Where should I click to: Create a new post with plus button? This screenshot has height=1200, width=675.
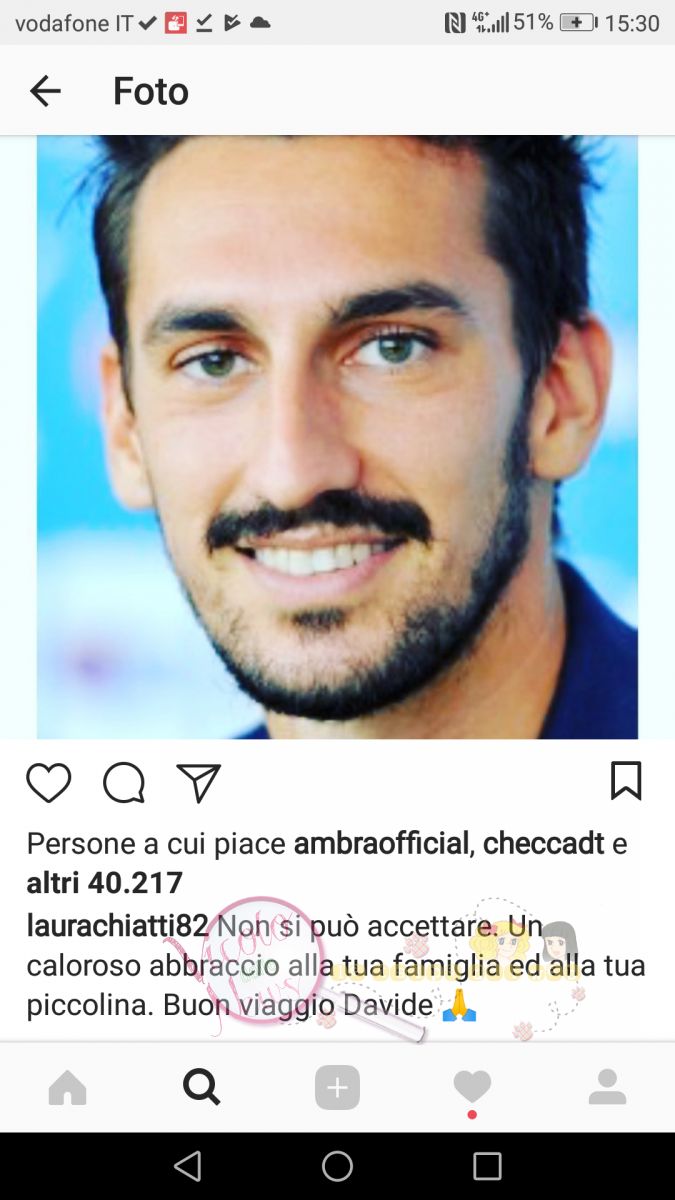coord(337,1087)
